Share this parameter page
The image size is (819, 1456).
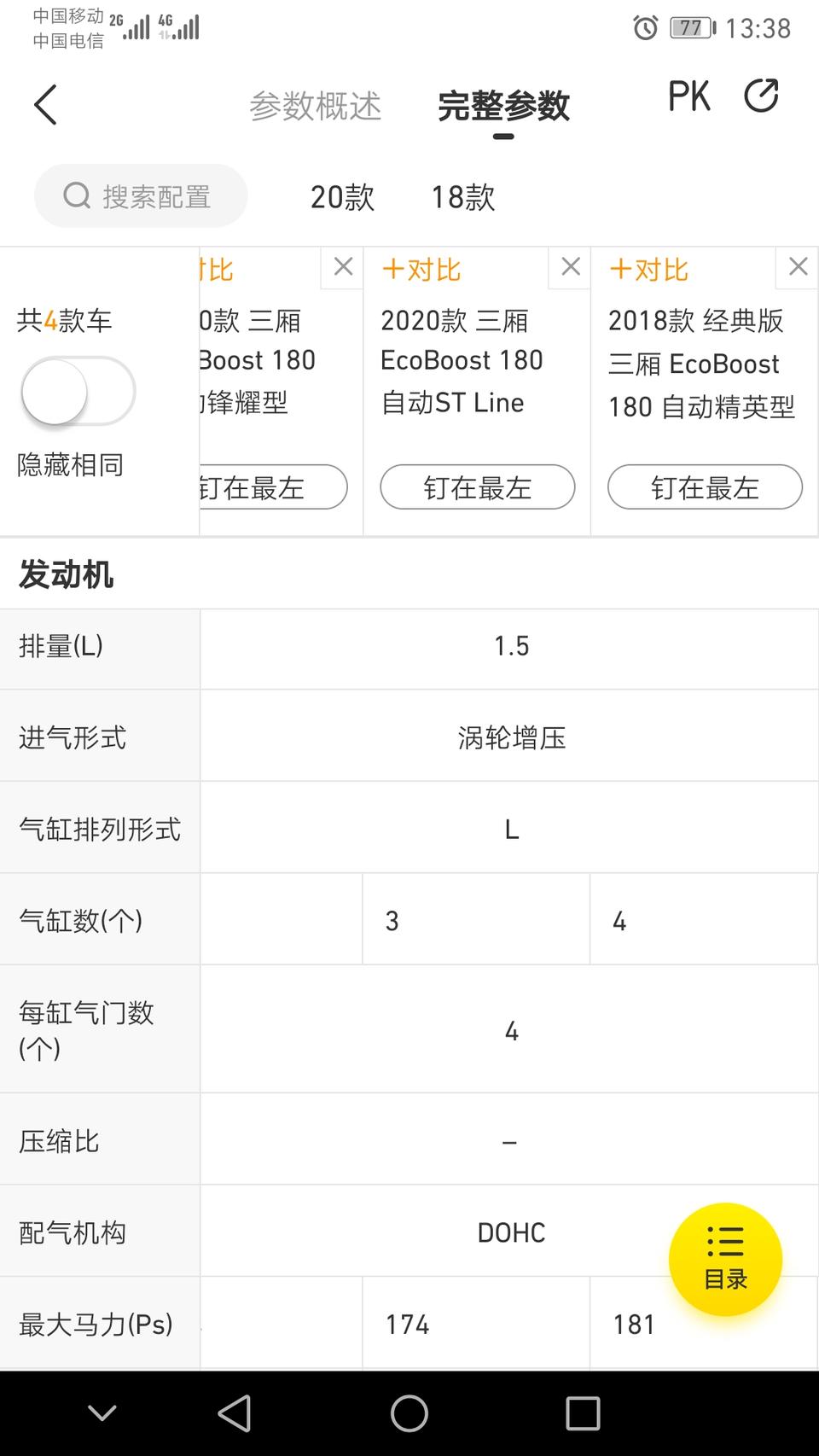click(x=761, y=96)
